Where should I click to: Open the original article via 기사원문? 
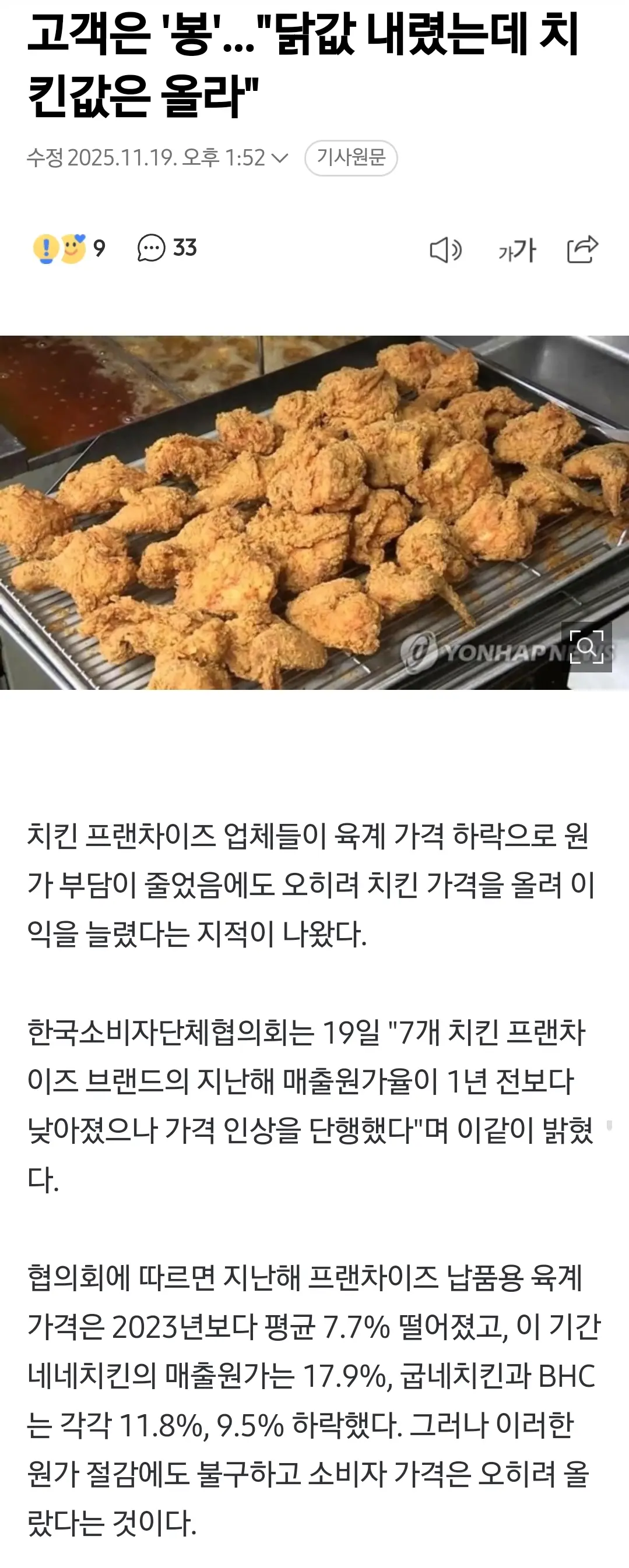tap(351, 158)
